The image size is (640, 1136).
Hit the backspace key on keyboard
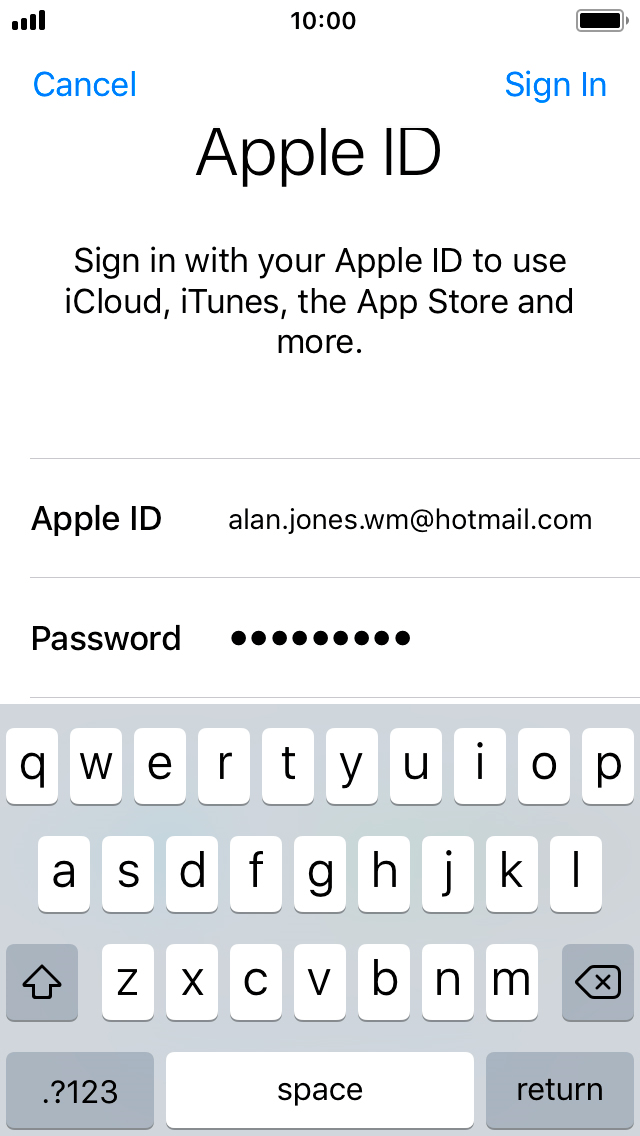tap(598, 983)
